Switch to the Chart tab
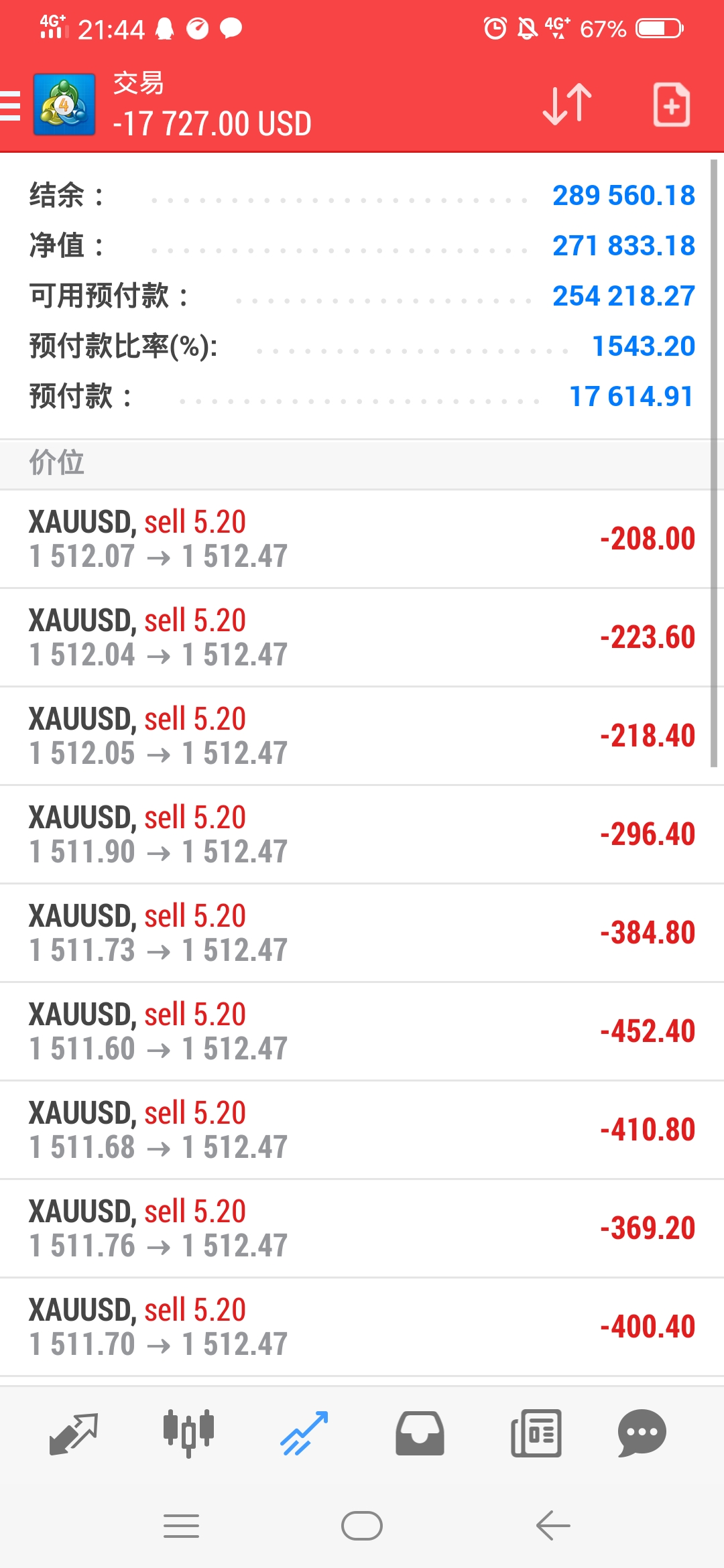Image resolution: width=724 pixels, height=1568 pixels. click(188, 1433)
